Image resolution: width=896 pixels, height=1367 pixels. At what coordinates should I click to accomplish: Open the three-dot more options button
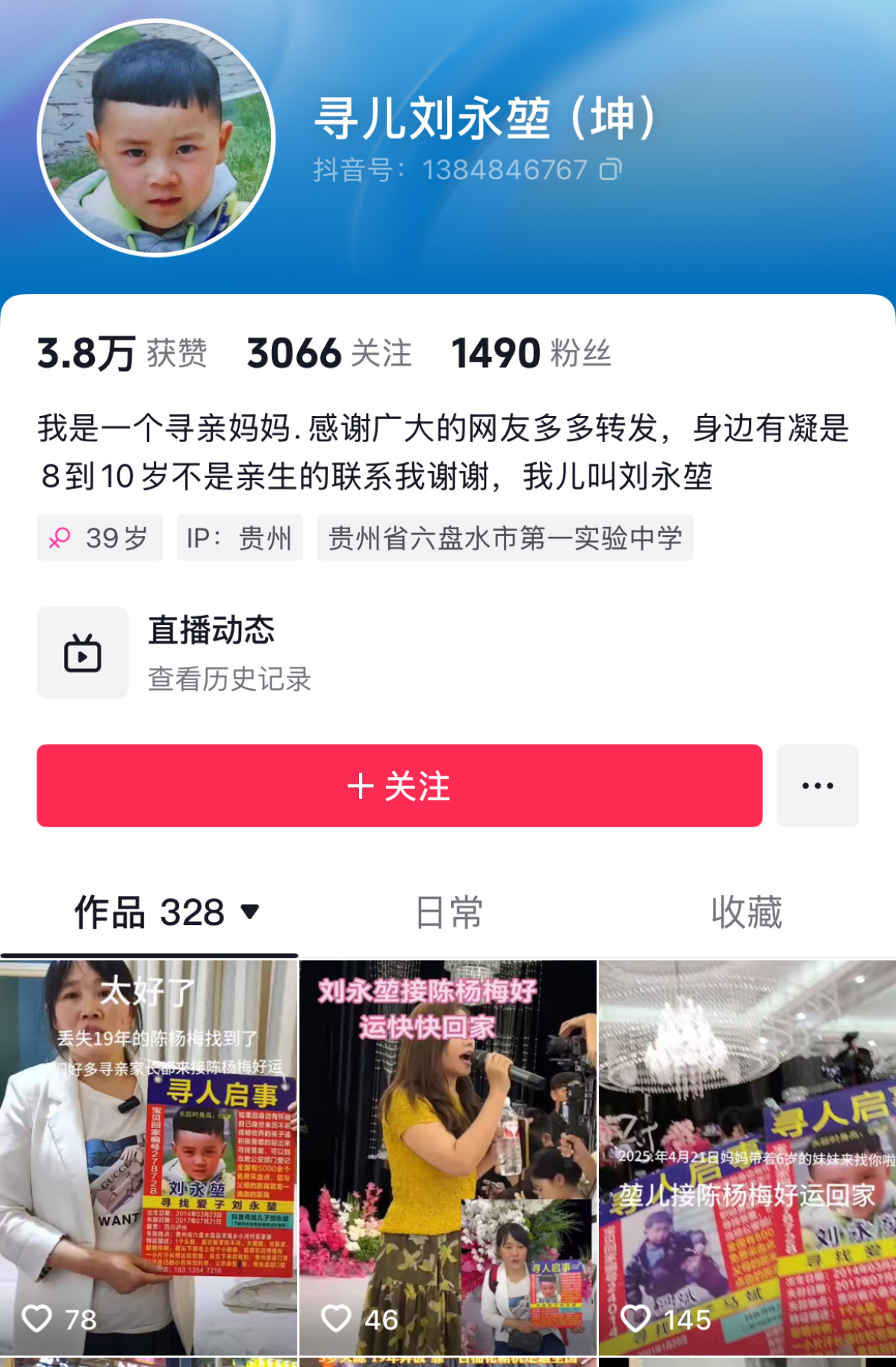(817, 785)
